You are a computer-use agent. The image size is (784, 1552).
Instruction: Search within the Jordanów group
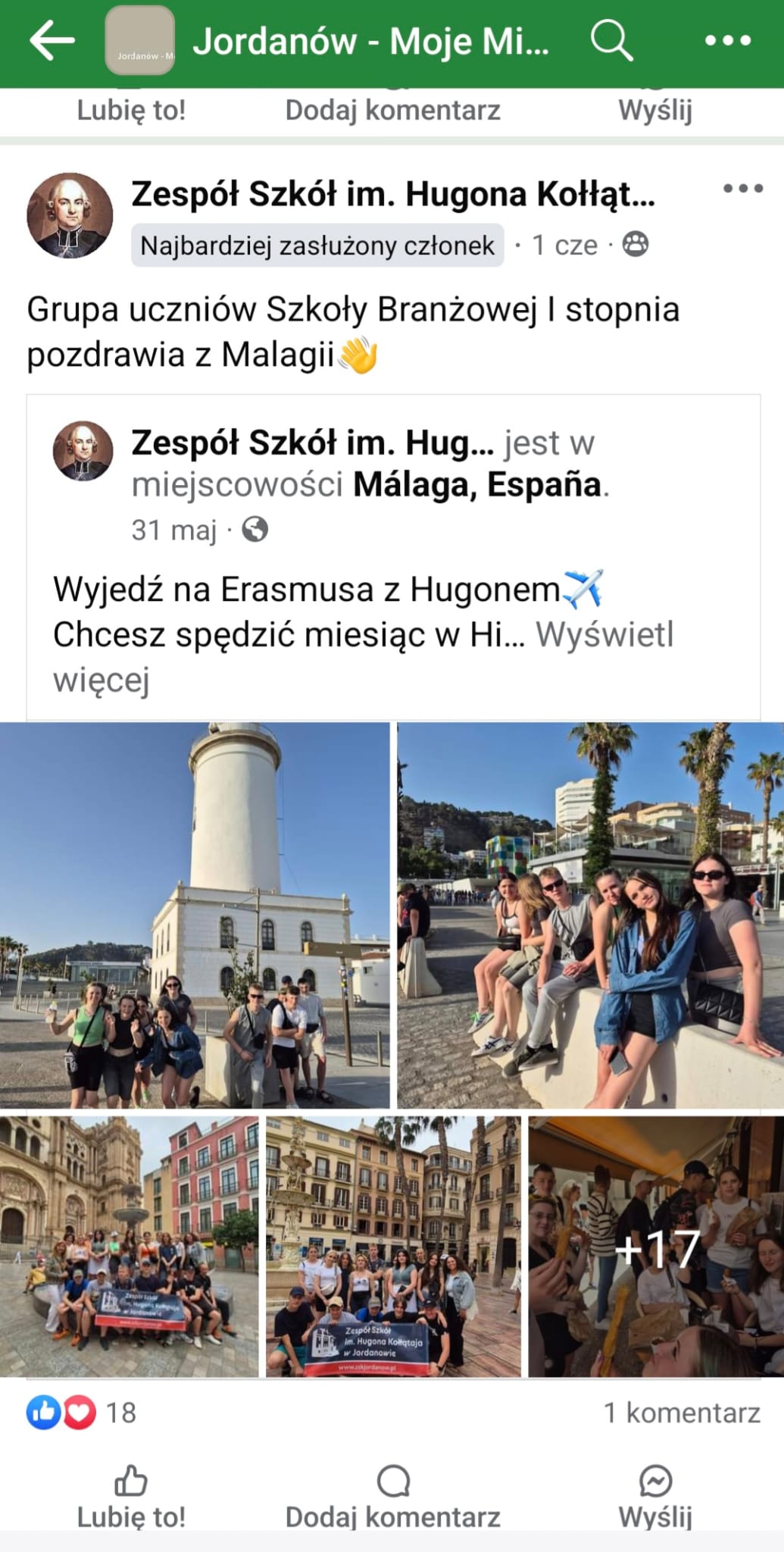611,40
